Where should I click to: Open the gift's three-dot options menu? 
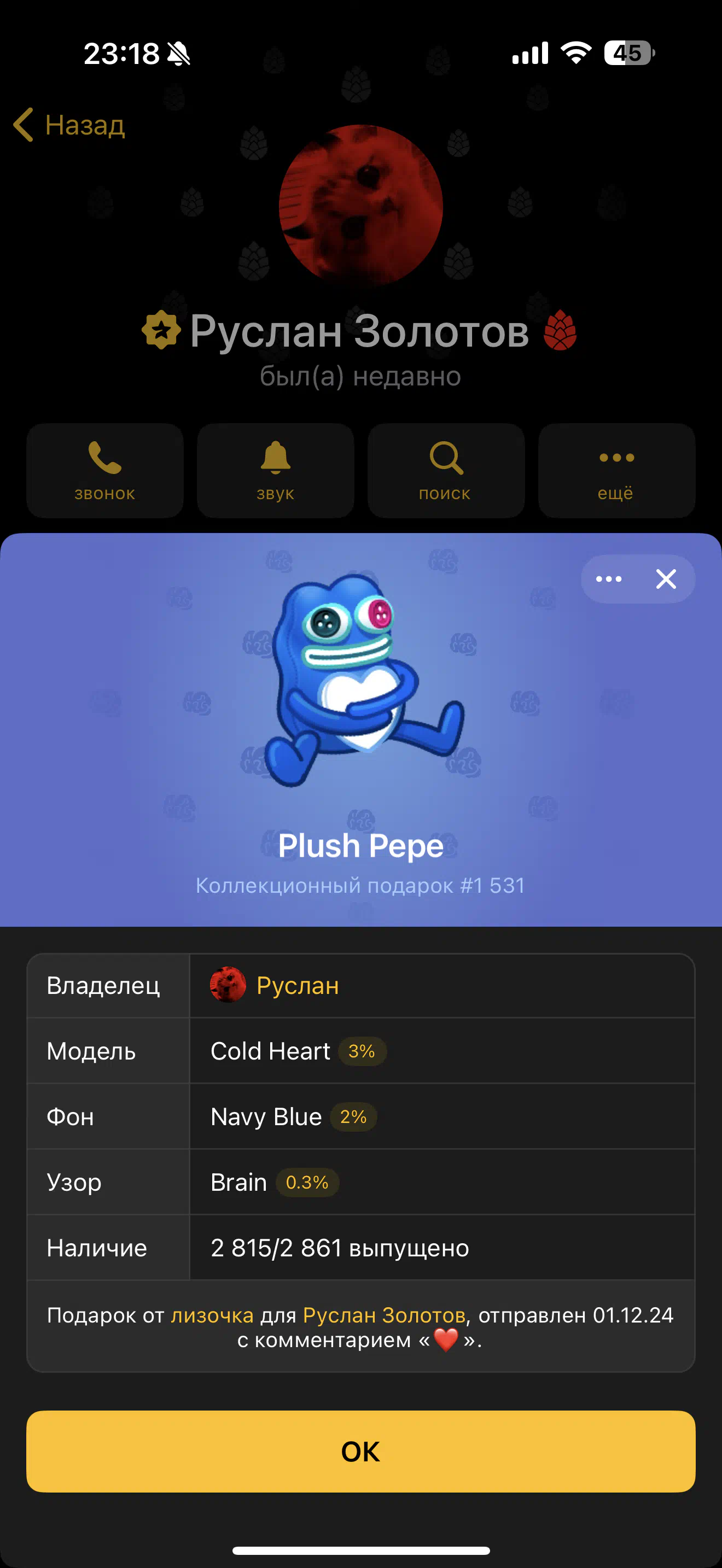pos(609,579)
